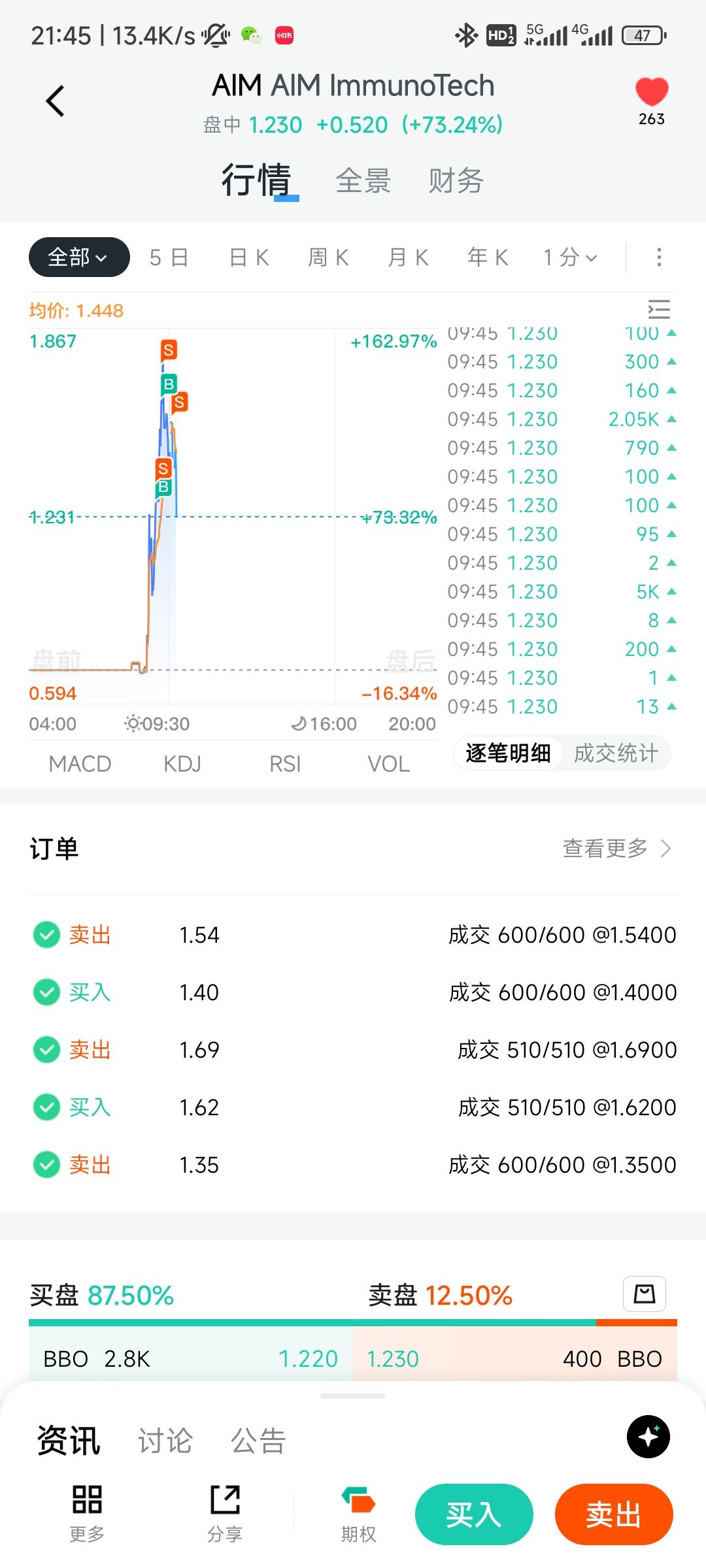Select the 5日 chart period
The image size is (706, 1568).
[x=169, y=257]
